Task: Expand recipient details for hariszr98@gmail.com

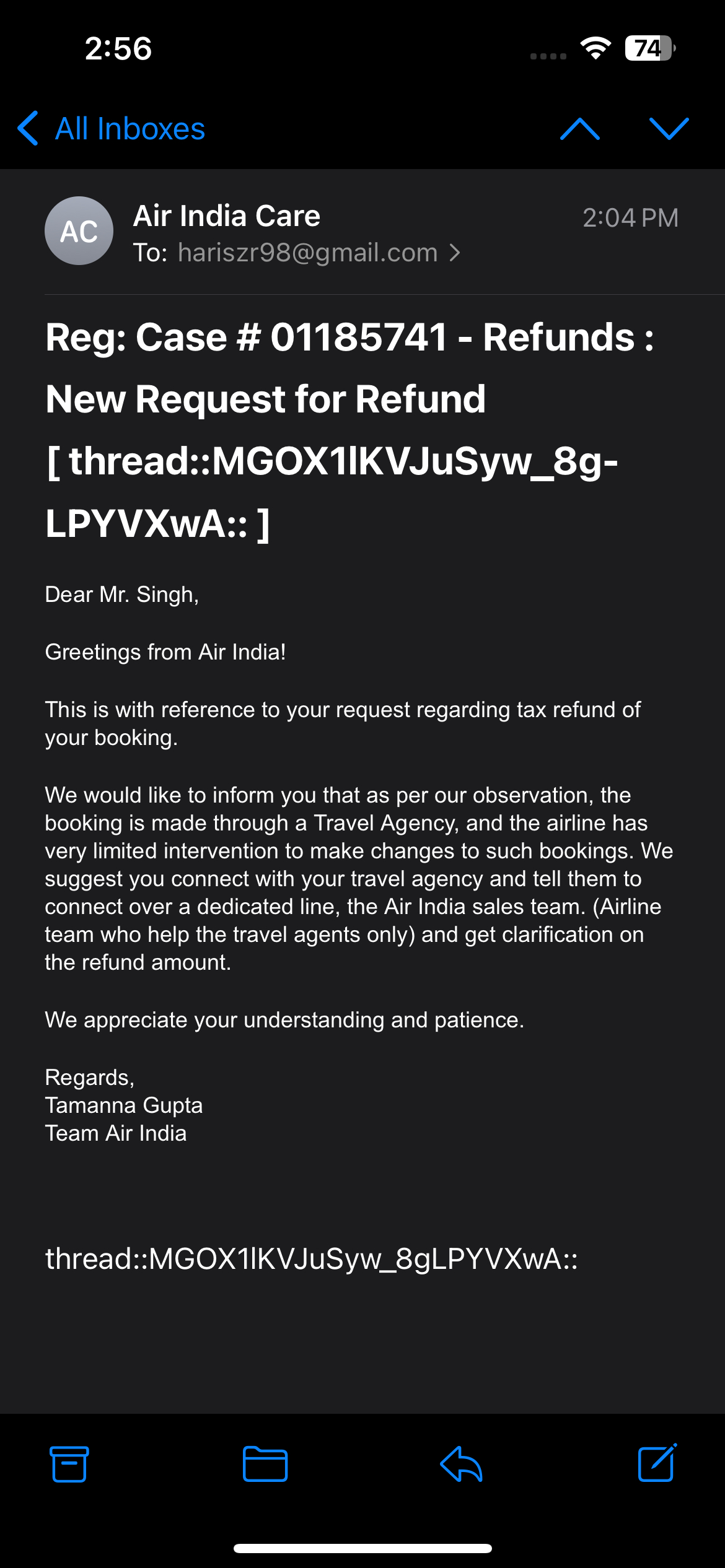Action: click(x=308, y=253)
